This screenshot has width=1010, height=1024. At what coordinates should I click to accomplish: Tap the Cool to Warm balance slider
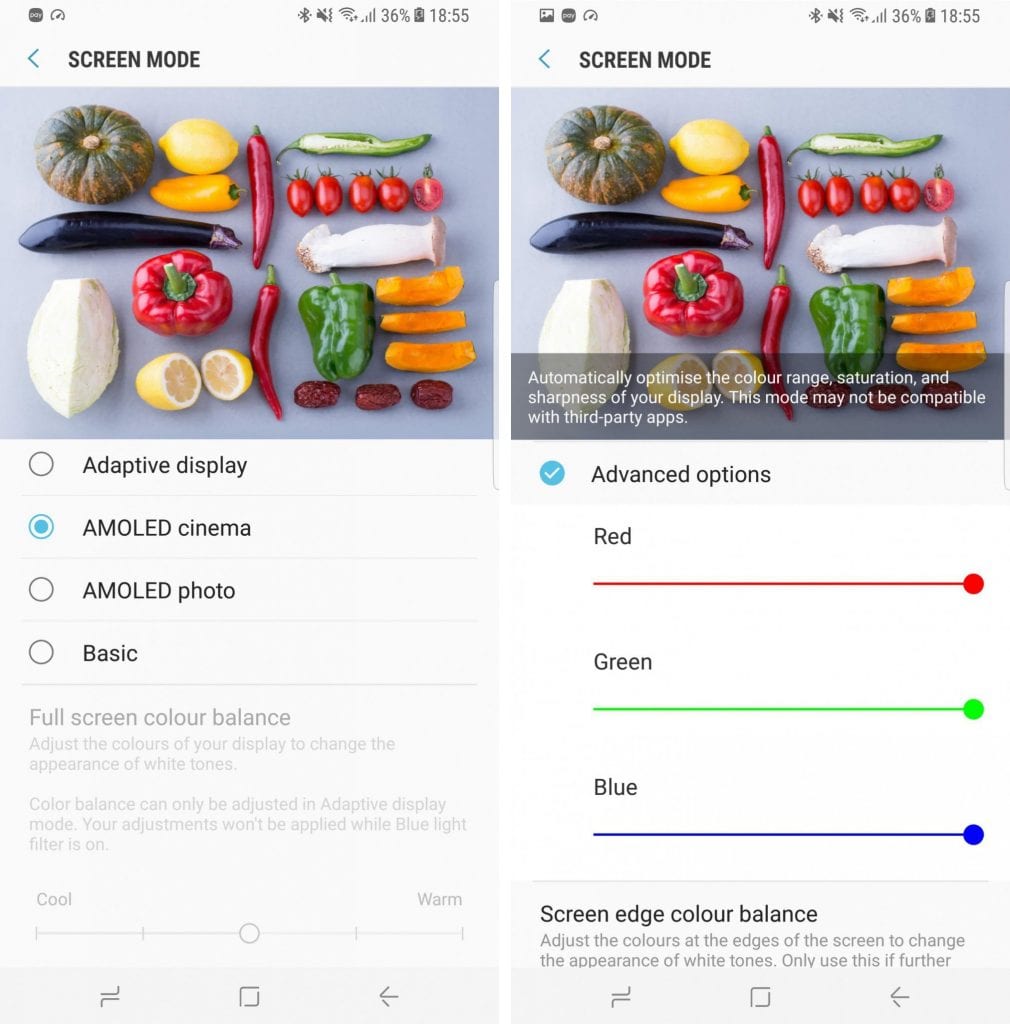(249, 933)
